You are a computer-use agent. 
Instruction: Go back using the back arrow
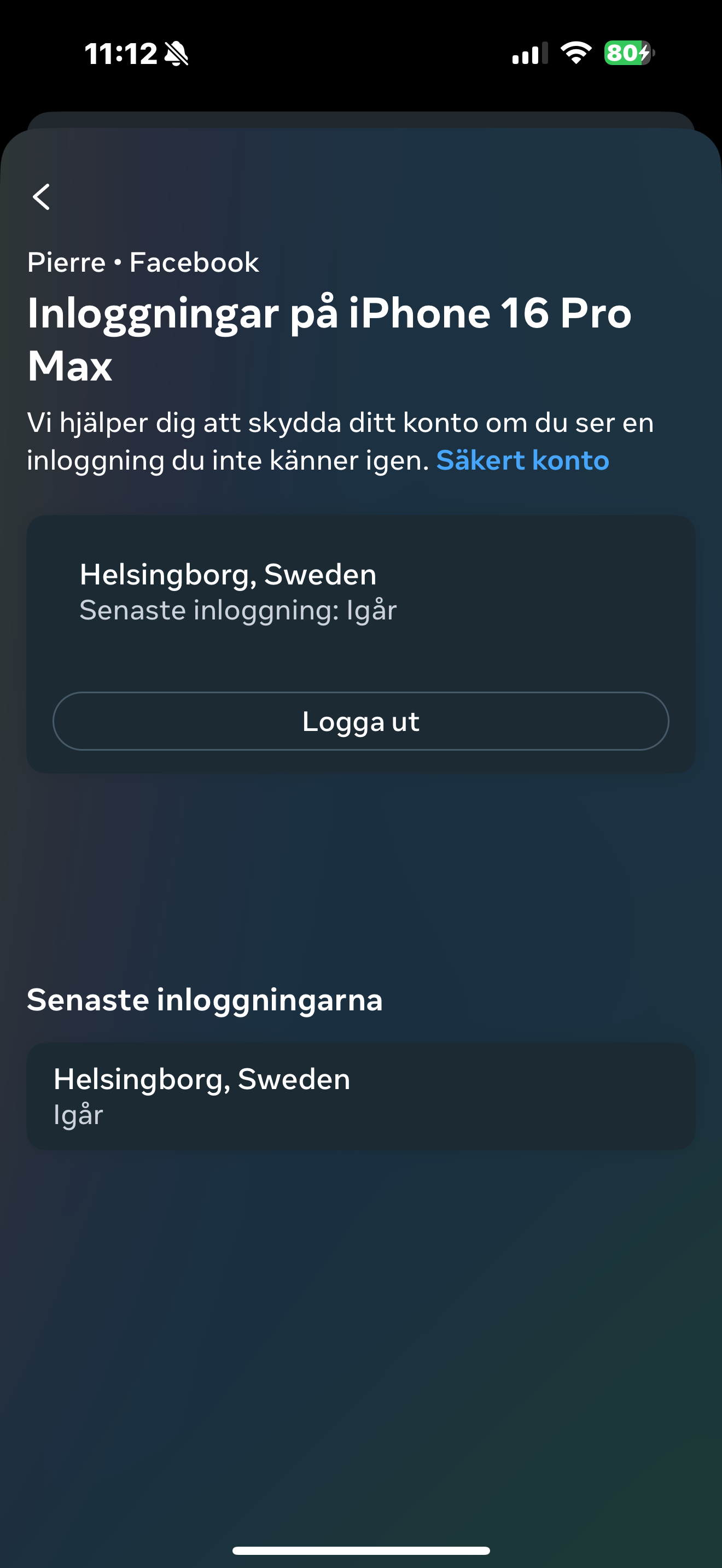42,197
